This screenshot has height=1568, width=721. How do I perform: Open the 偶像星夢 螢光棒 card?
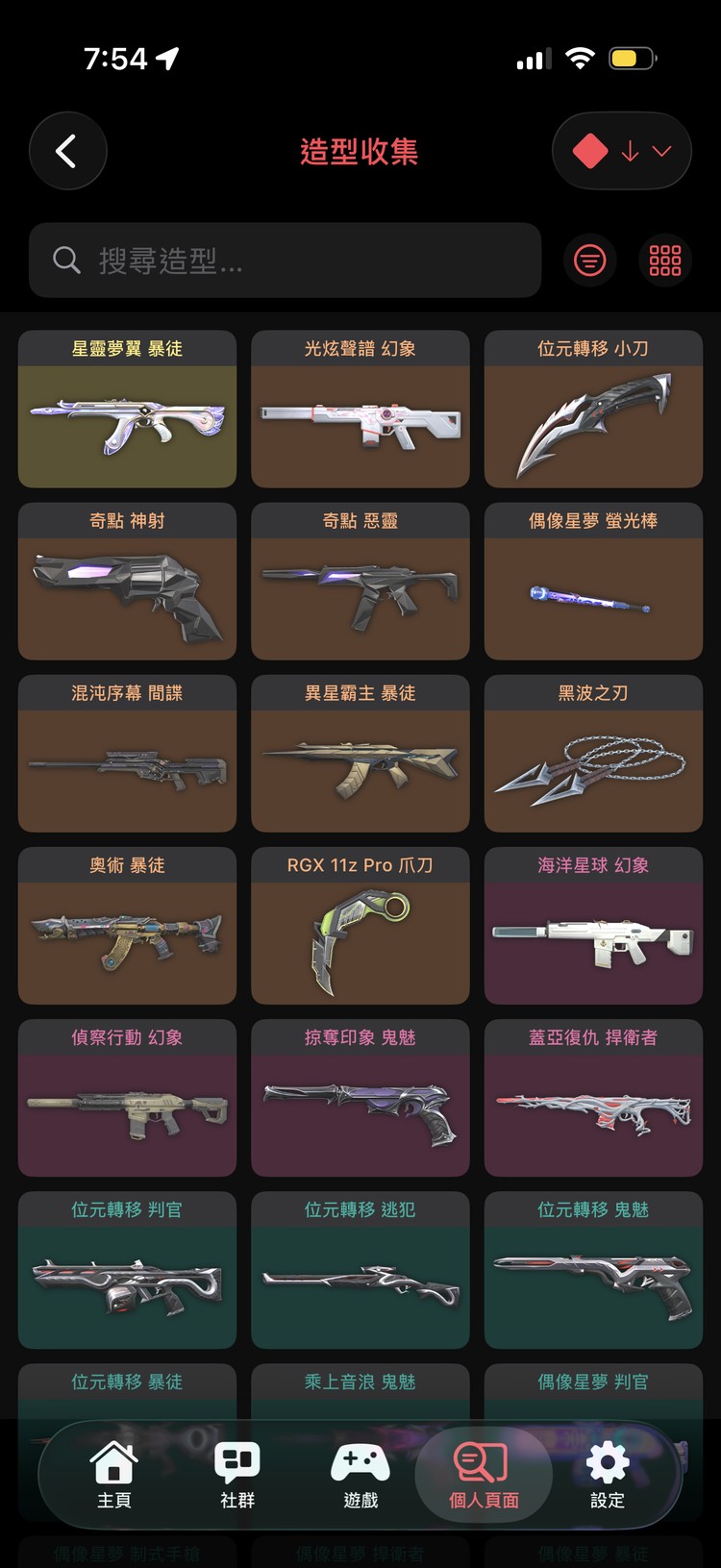[593, 581]
